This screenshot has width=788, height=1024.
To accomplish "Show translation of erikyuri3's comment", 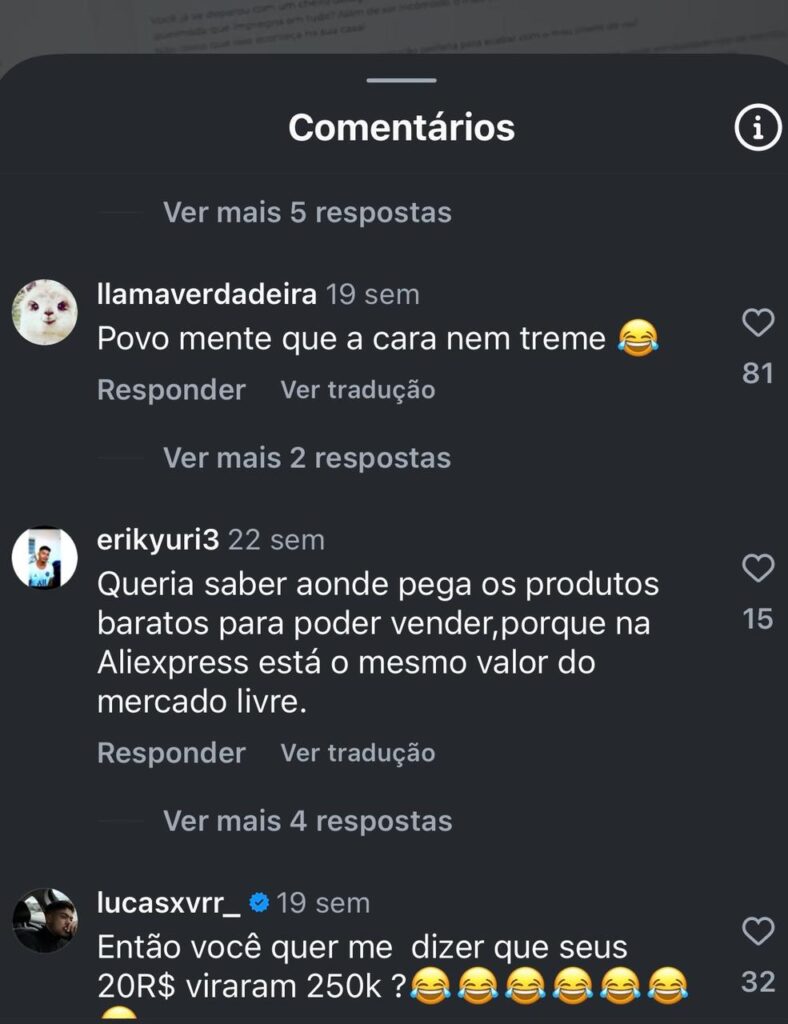I will 357,753.
